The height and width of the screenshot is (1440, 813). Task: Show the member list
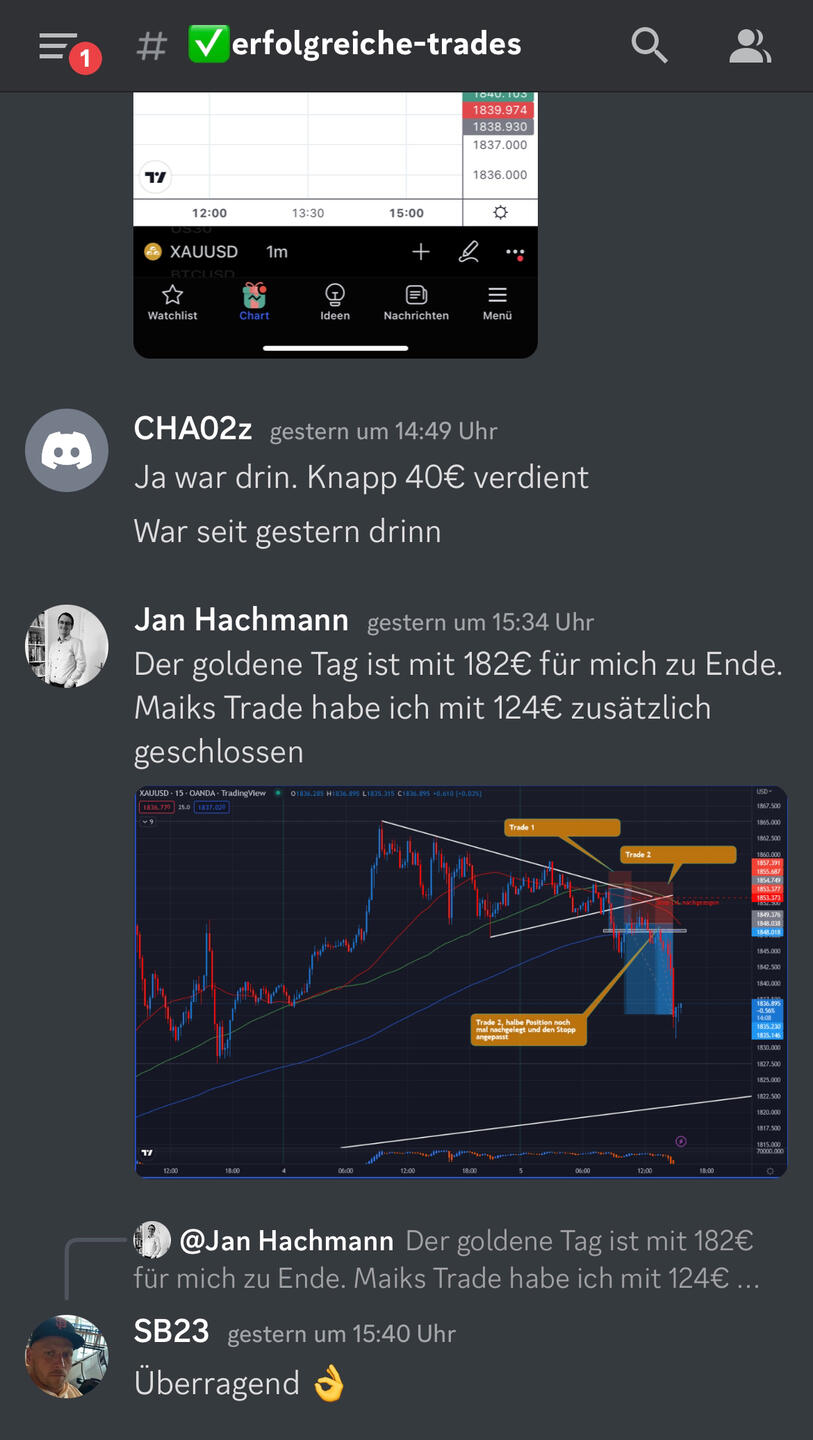pos(749,46)
